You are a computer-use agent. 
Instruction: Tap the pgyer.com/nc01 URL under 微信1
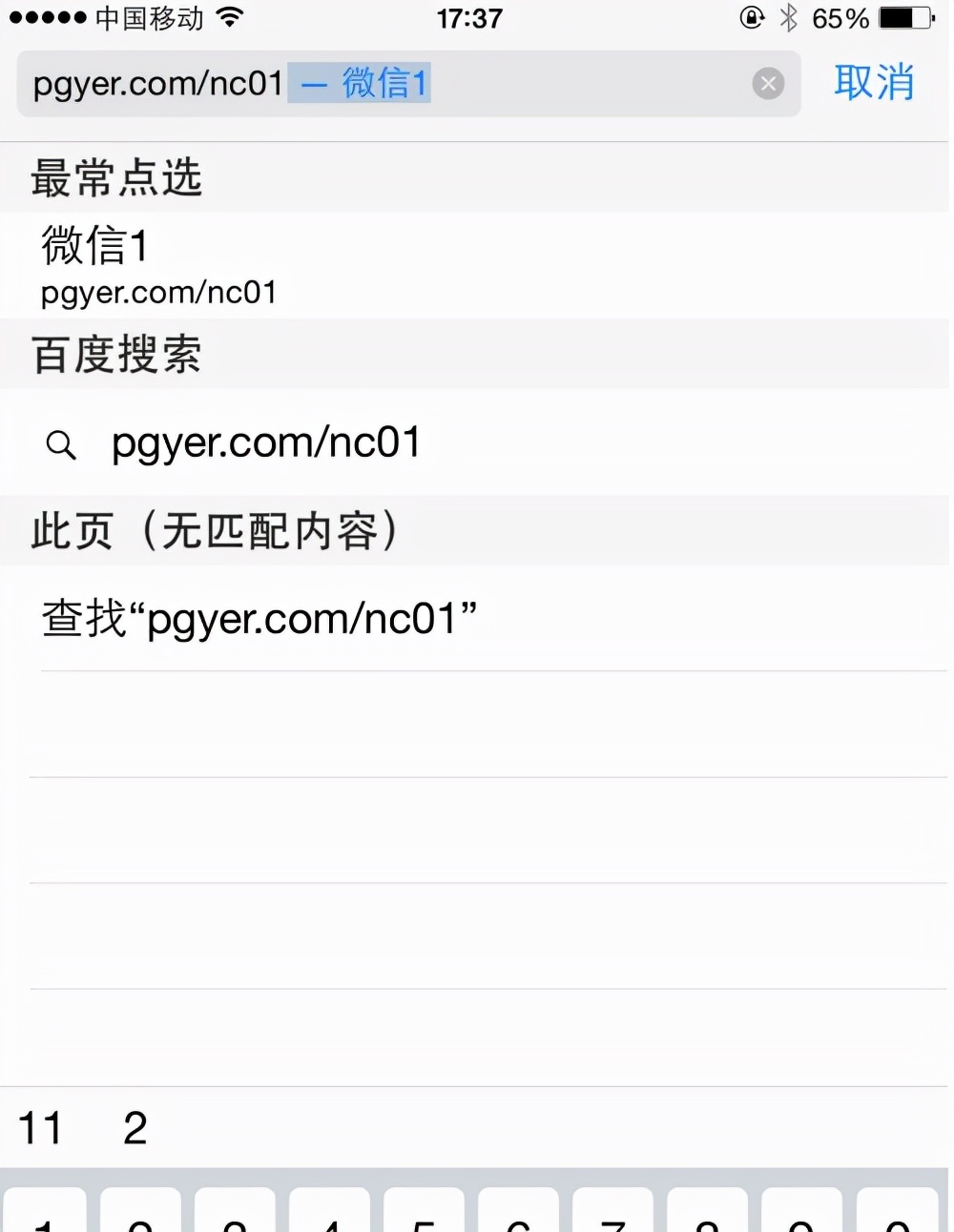point(158,293)
